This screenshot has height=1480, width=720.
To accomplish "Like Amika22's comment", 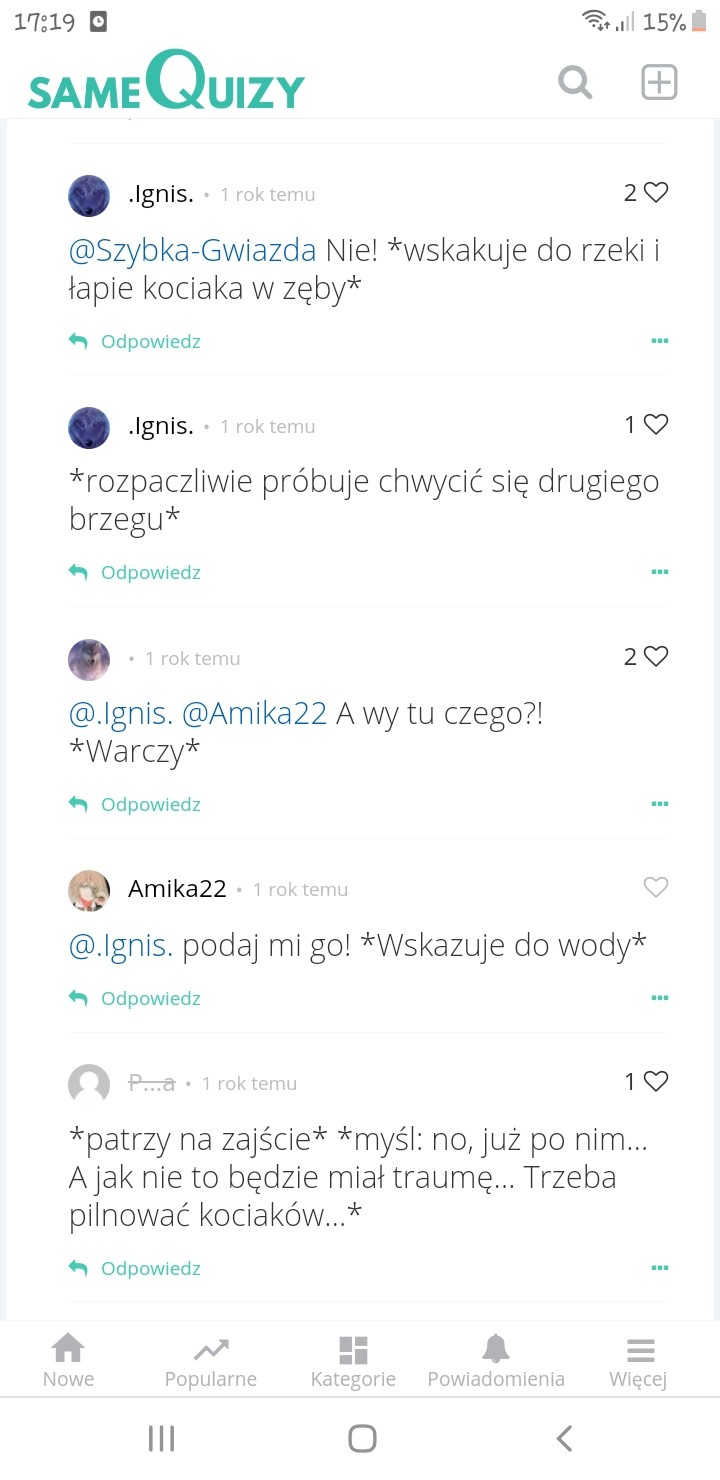I will pyautogui.click(x=656, y=887).
